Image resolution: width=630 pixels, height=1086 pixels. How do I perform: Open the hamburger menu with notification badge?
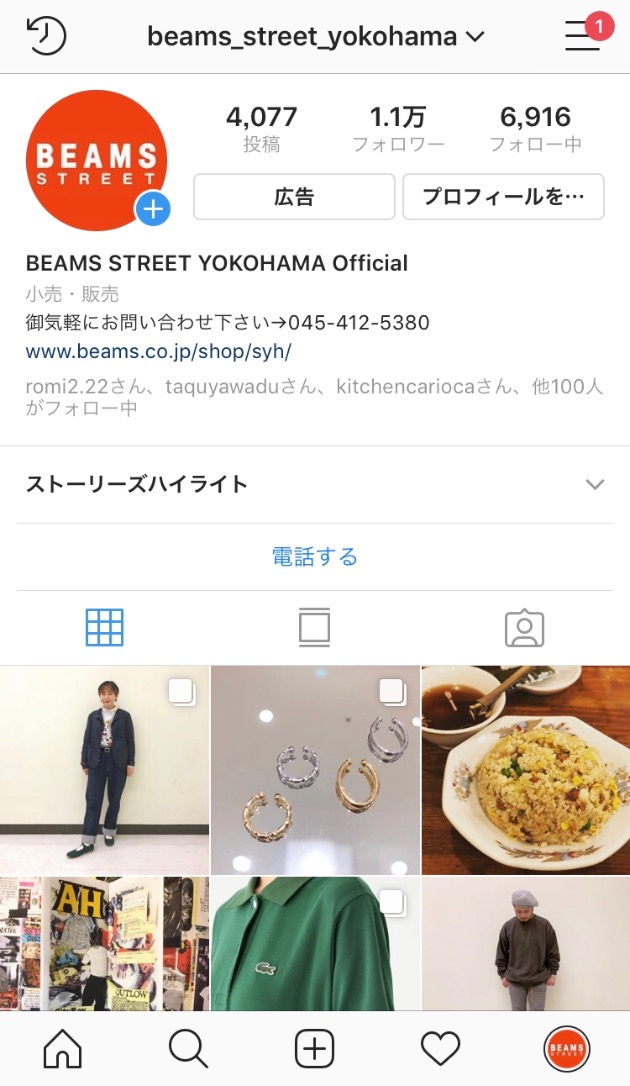[x=583, y=36]
